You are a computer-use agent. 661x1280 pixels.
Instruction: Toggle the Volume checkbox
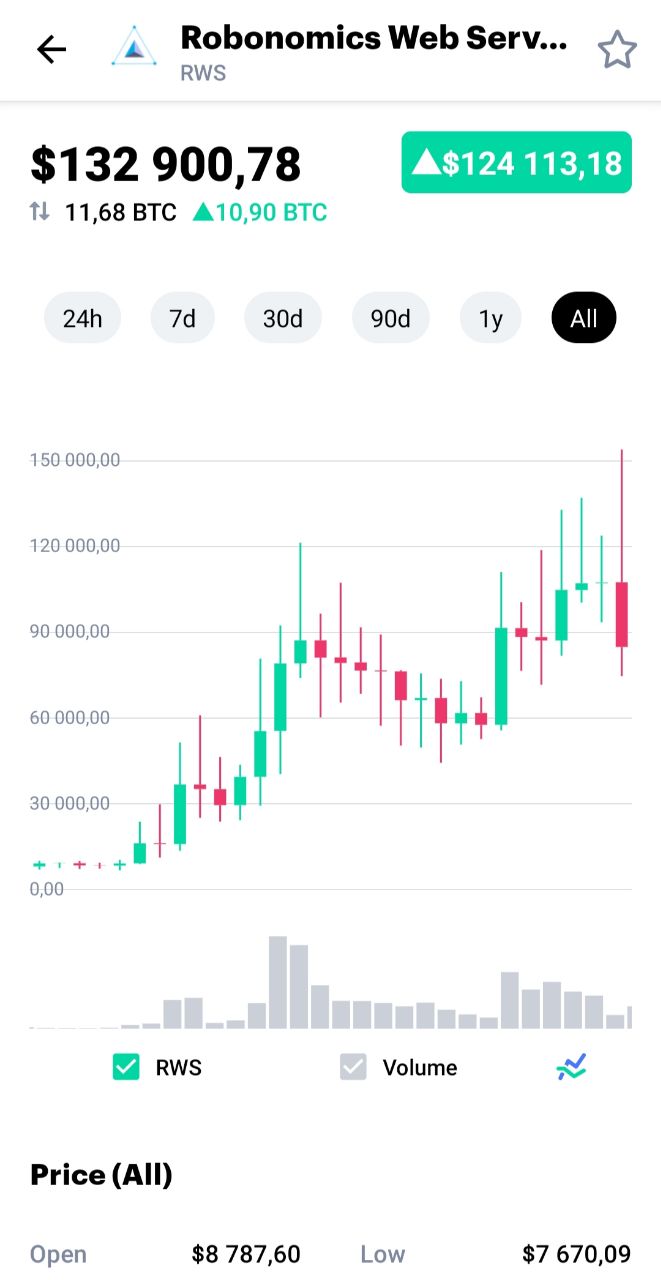pyautogui.click(x=353, y=1067)
